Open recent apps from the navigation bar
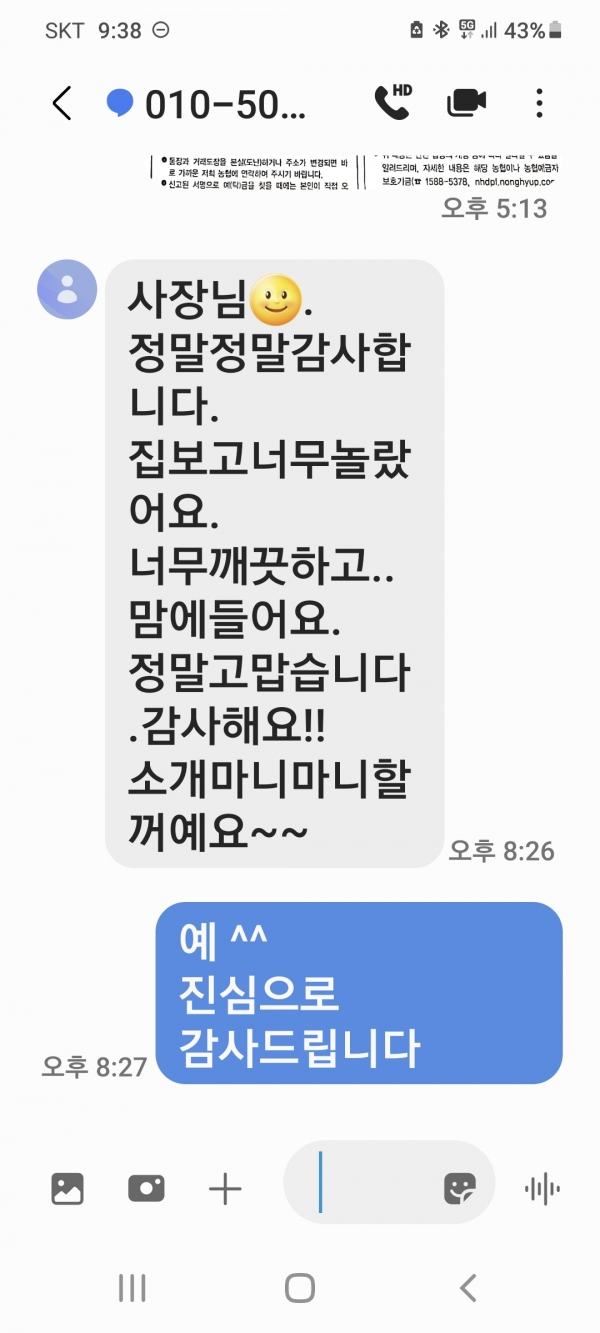 [x=132, y=1287]
